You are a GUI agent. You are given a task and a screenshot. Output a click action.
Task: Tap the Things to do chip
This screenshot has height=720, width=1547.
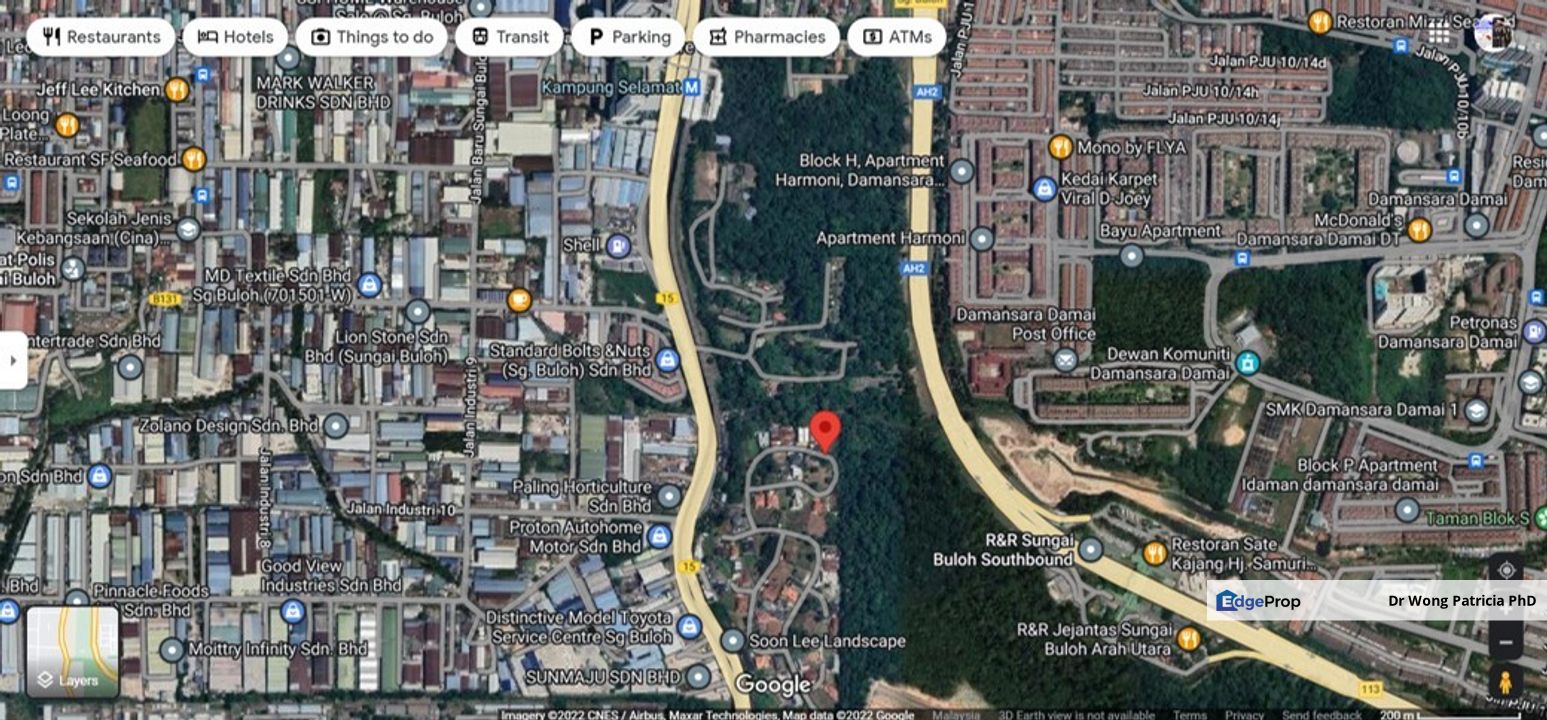tap(371, 37)
